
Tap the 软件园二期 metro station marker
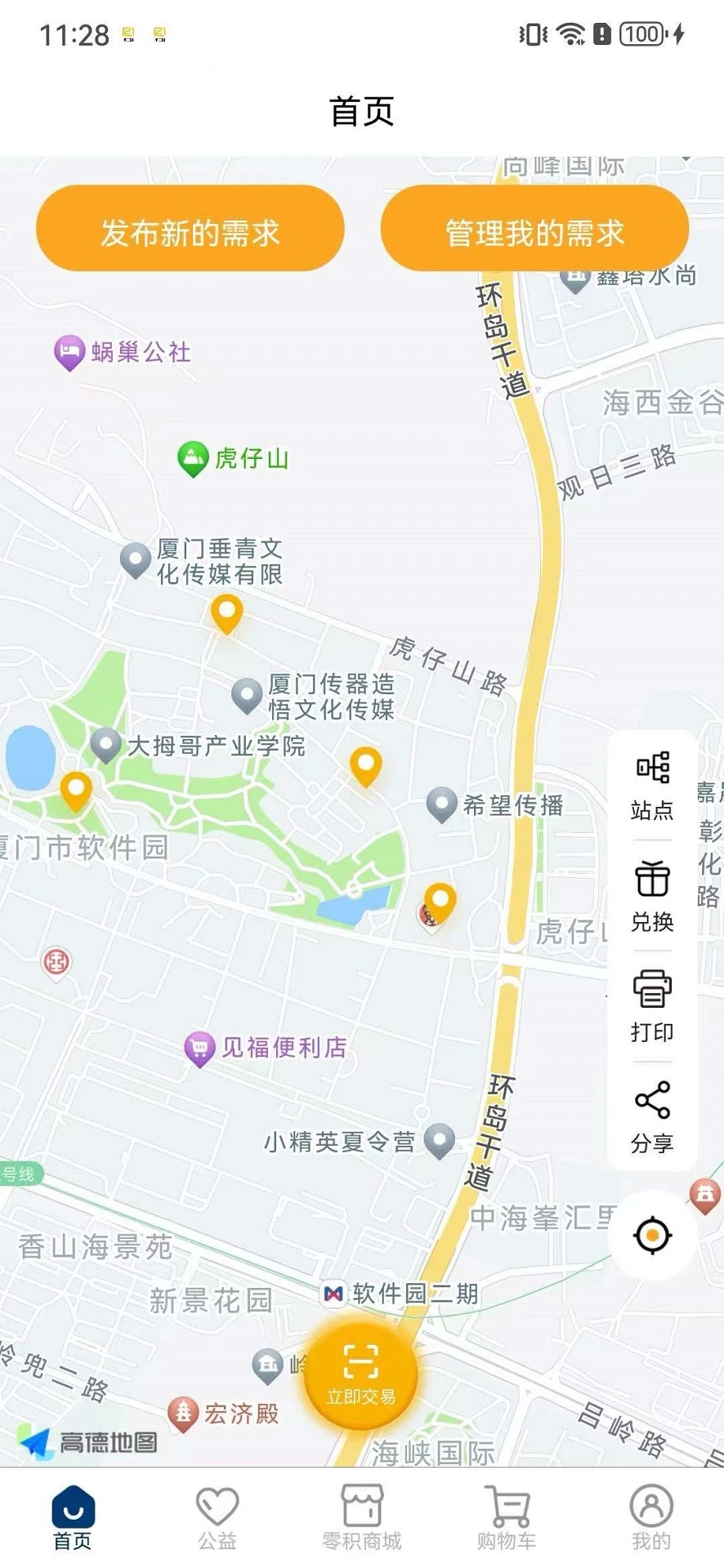coord(333,1293)
